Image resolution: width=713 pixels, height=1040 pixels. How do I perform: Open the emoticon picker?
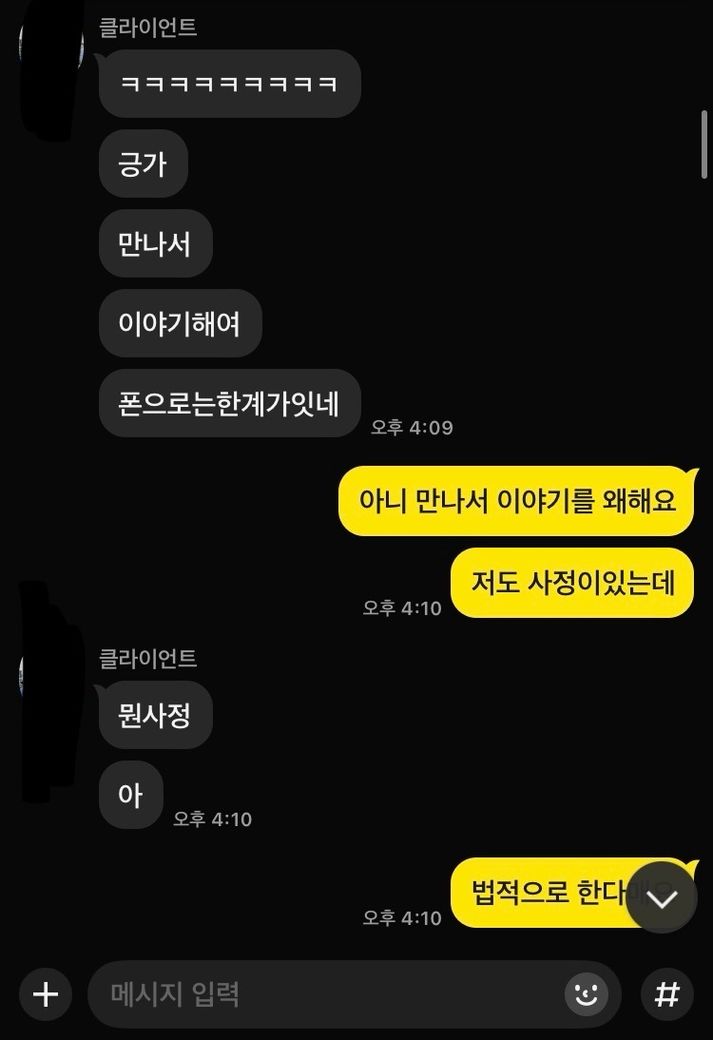click(586, 994)
